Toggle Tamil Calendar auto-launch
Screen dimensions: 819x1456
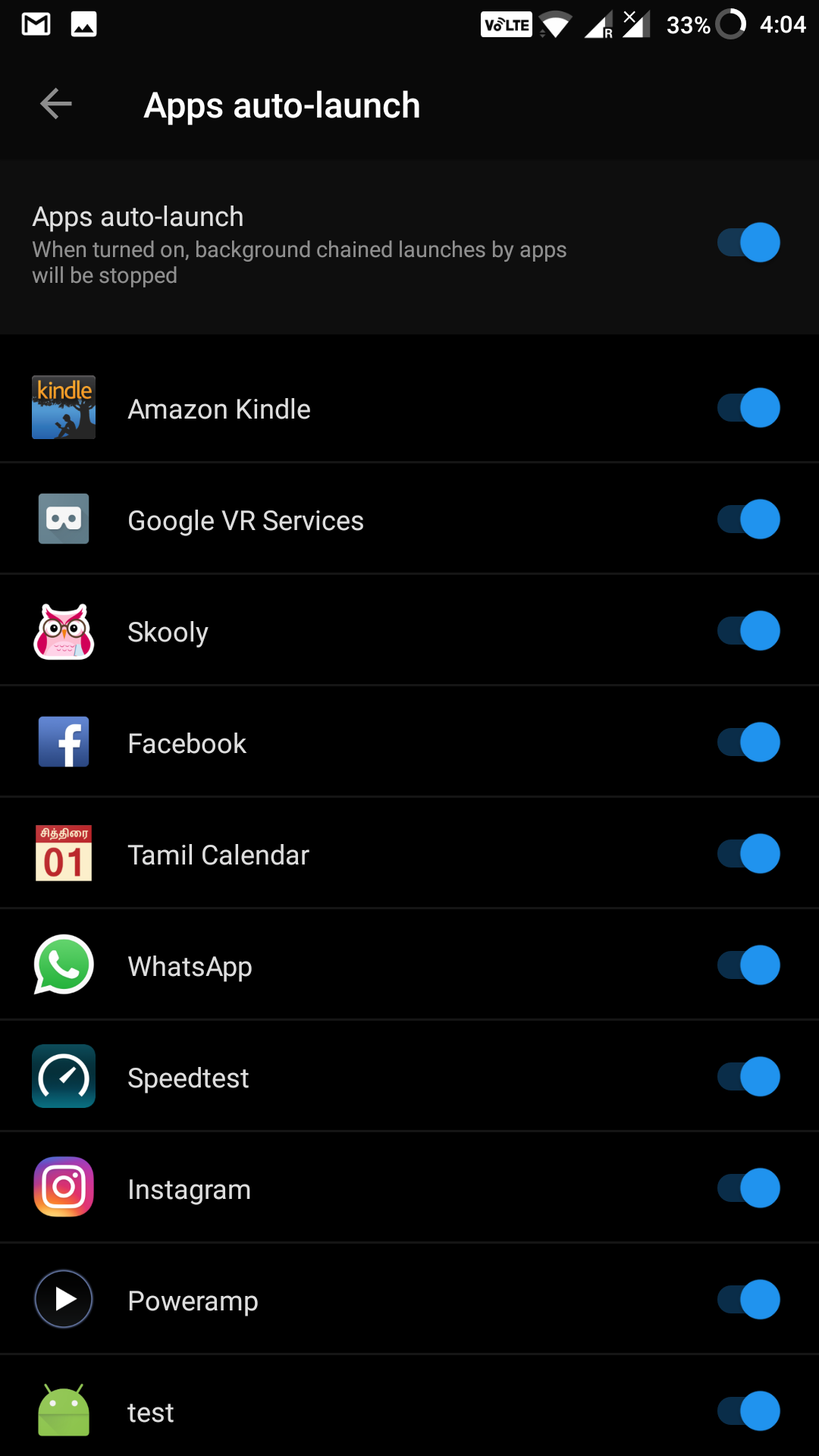[x=748, y=854]
